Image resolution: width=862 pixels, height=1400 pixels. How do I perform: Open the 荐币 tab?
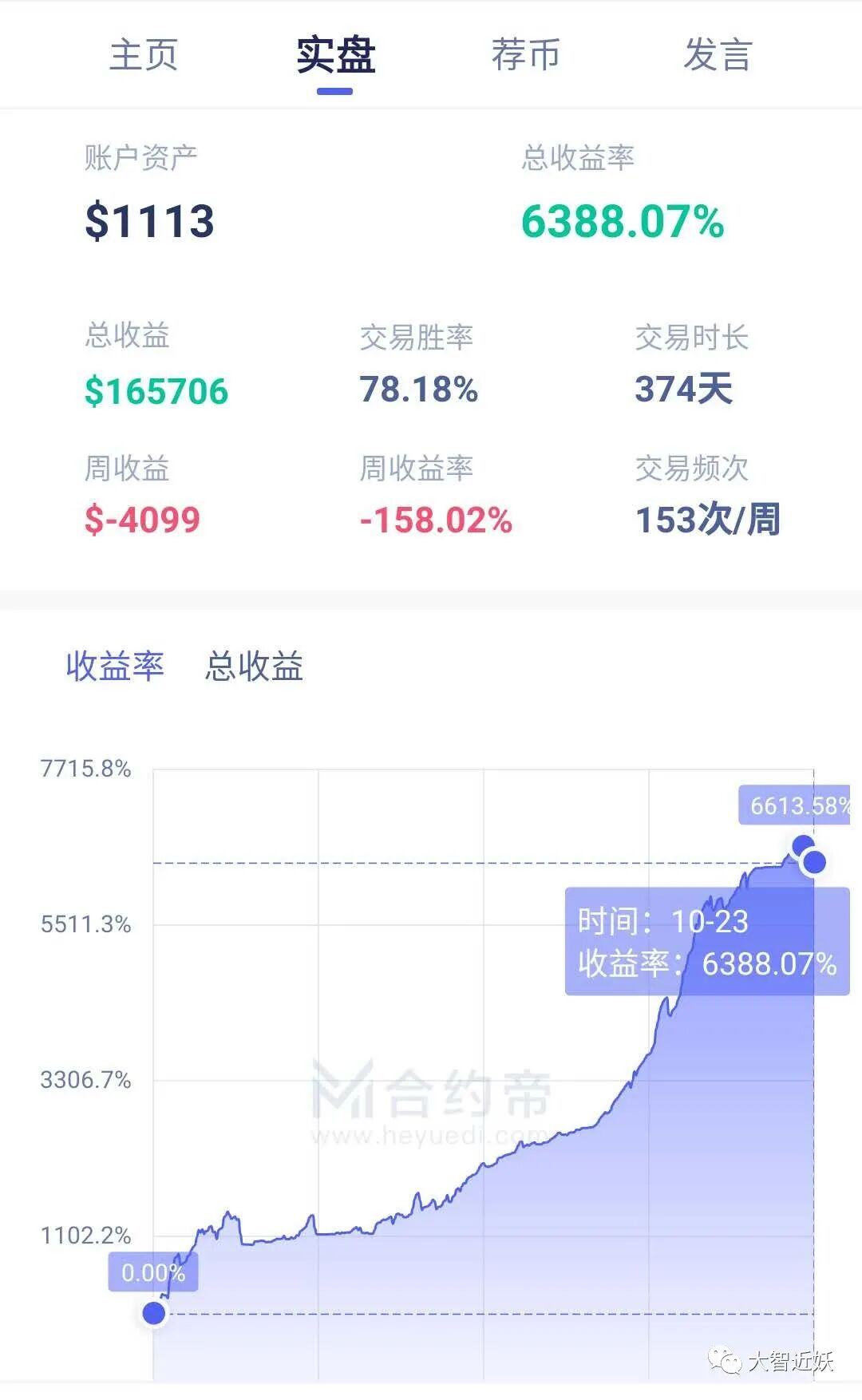click(x=525, y=55)
